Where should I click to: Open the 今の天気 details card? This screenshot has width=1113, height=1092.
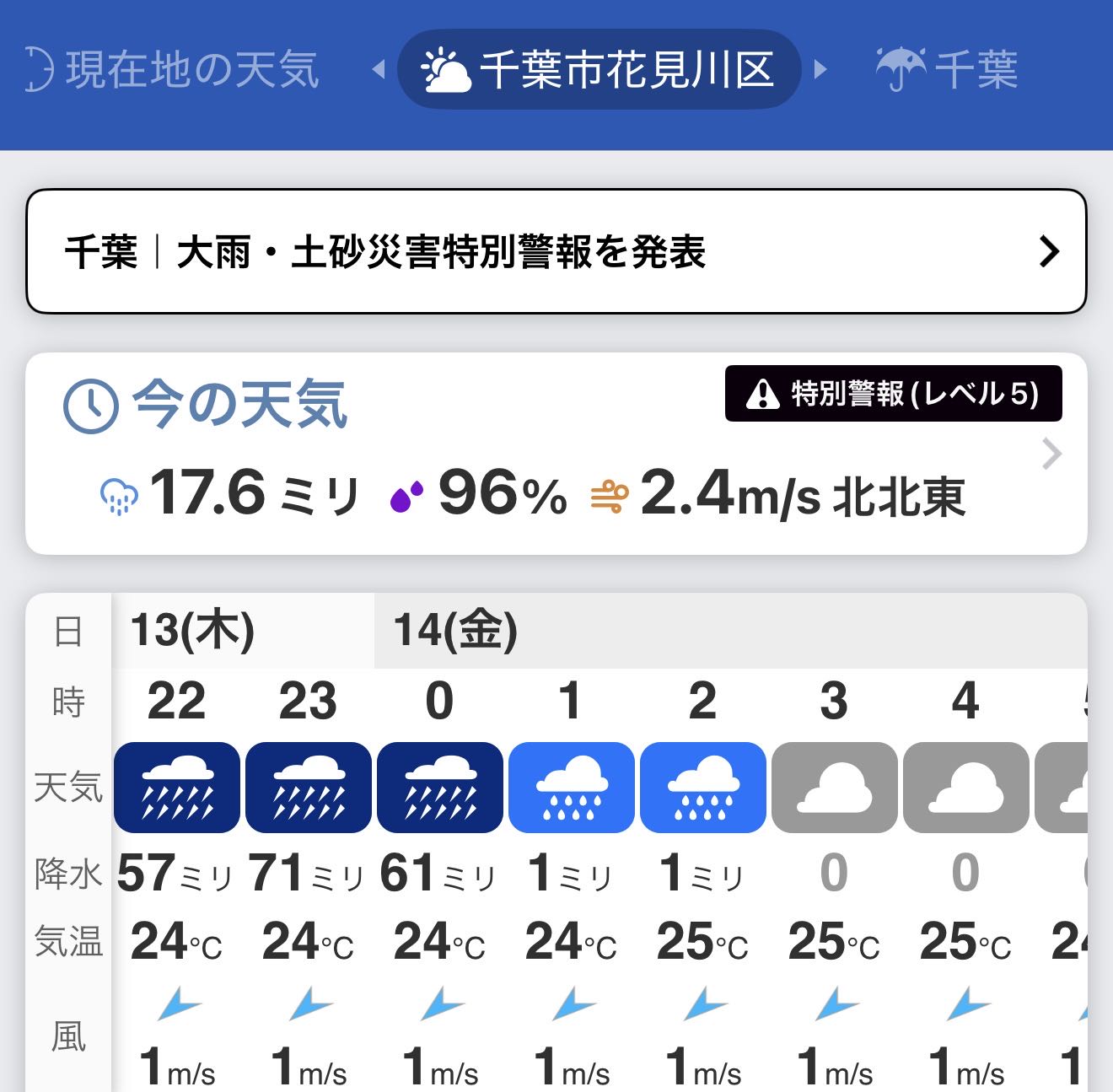coord(556,454)
